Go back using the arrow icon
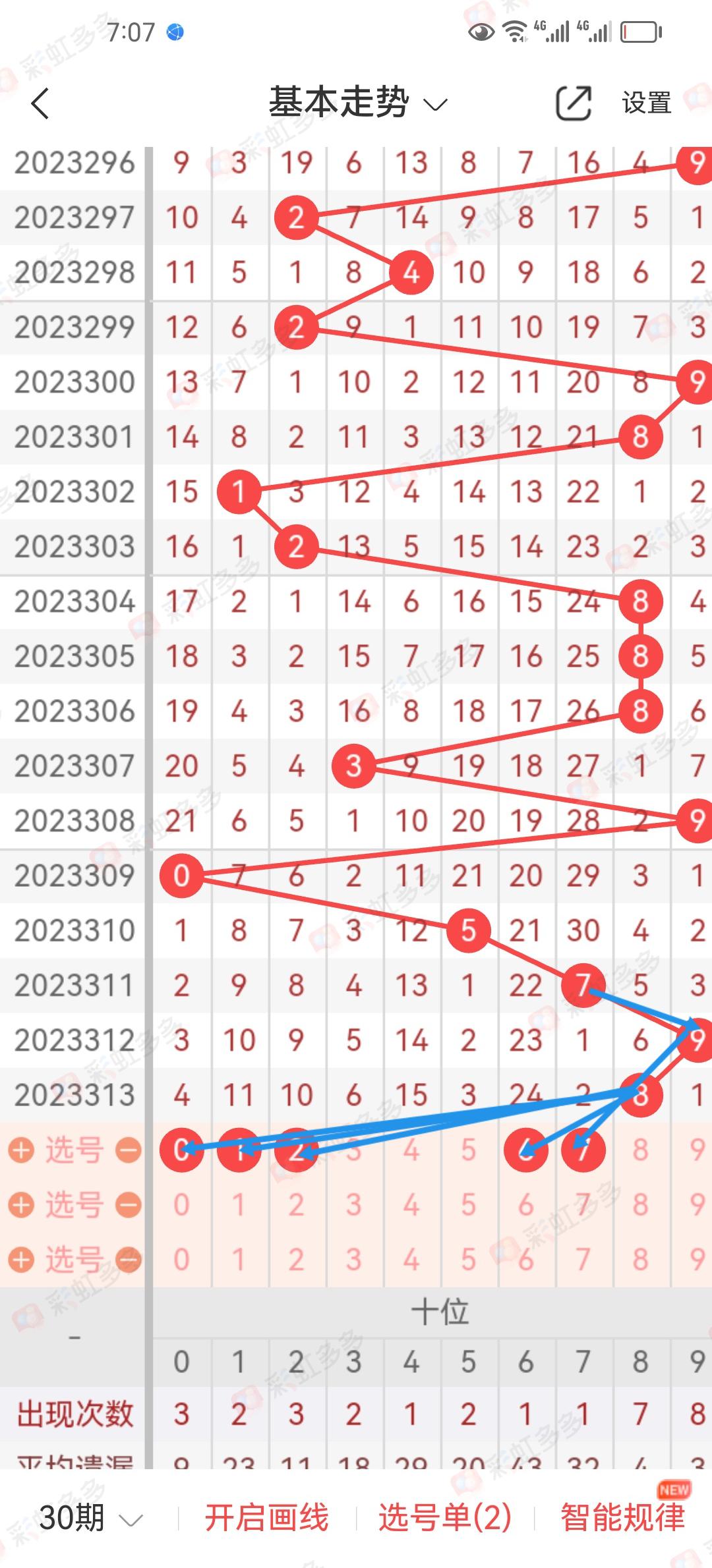This screenshot has width=712, height=1568. [40, 103]
